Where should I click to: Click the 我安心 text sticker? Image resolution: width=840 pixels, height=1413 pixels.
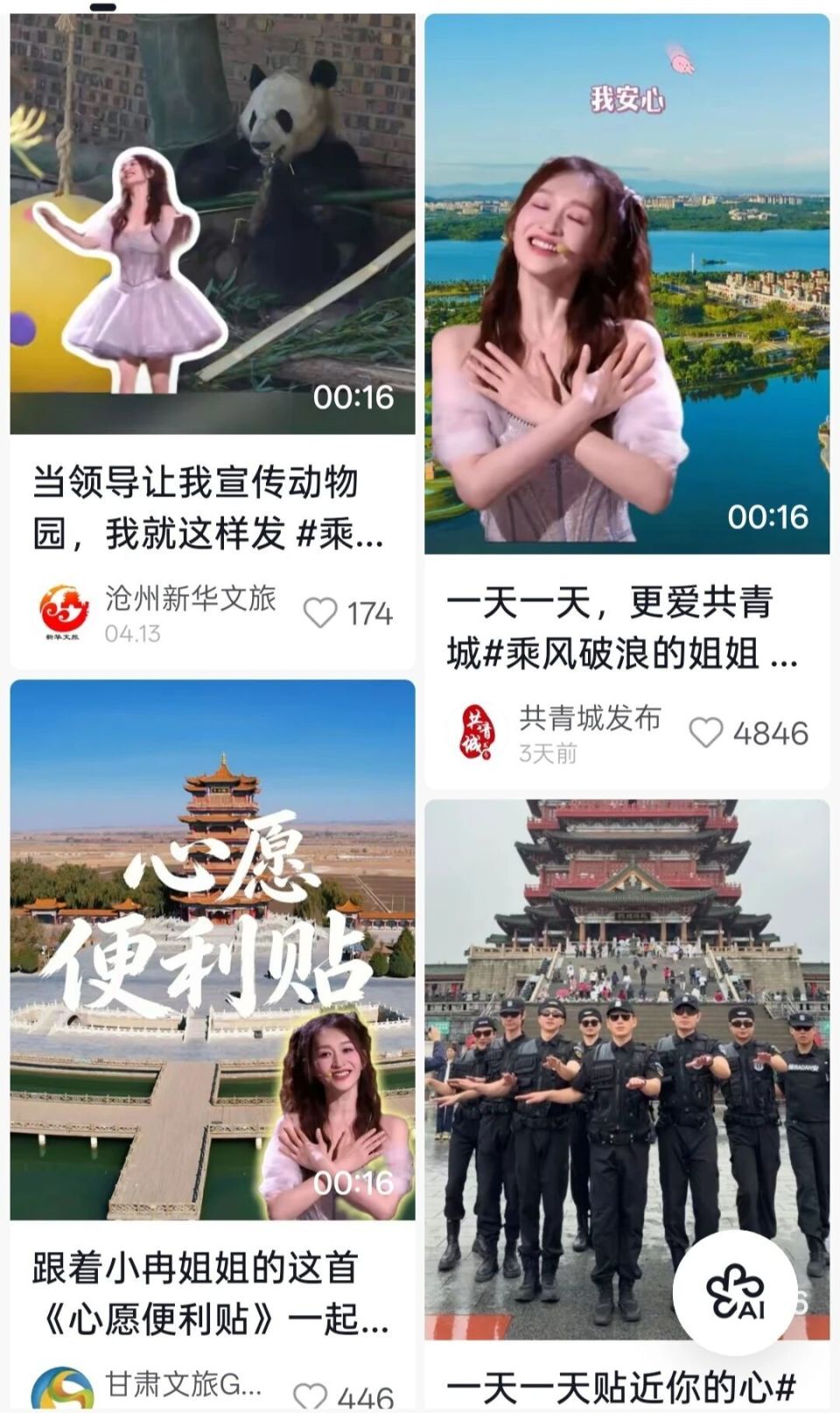pos(629,99)
